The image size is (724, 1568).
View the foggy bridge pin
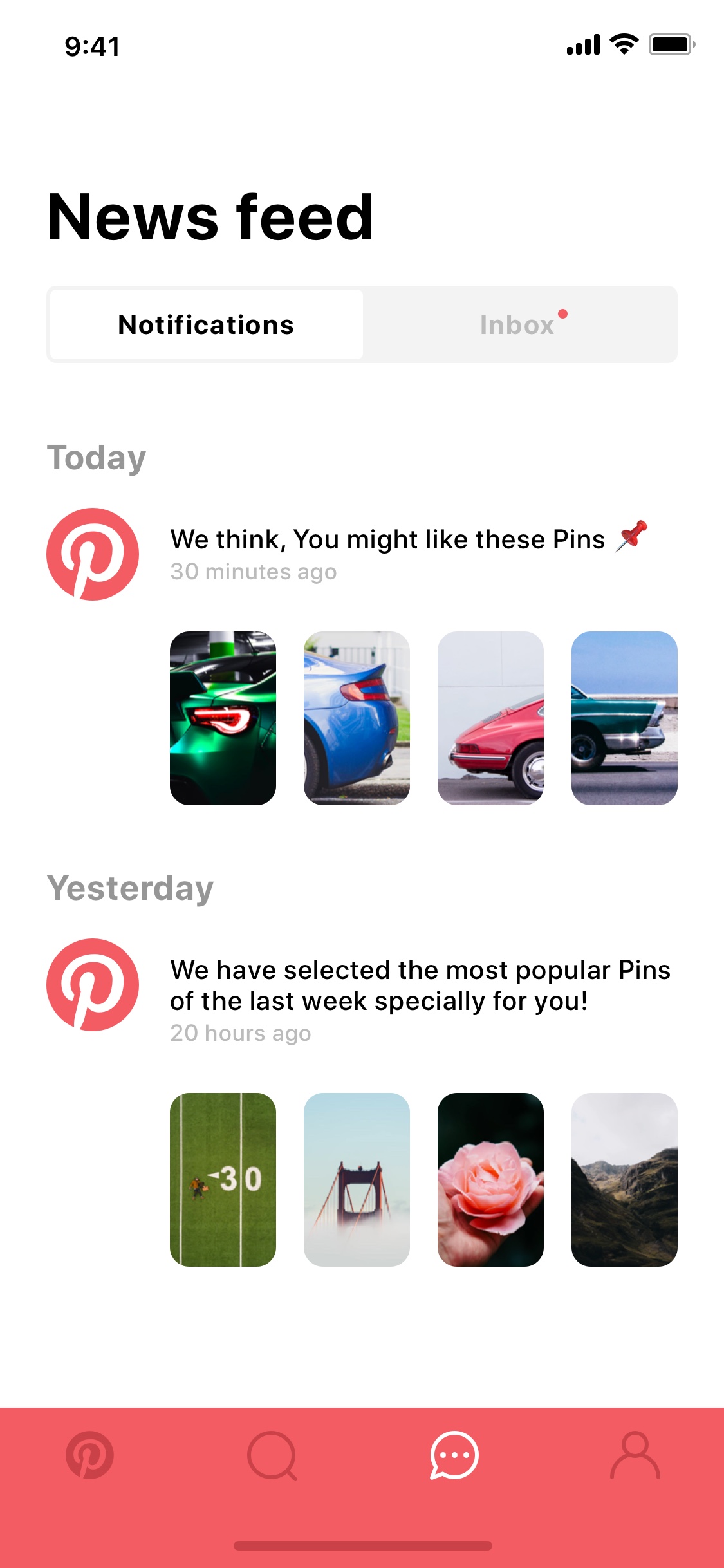tap(357, 1180)
